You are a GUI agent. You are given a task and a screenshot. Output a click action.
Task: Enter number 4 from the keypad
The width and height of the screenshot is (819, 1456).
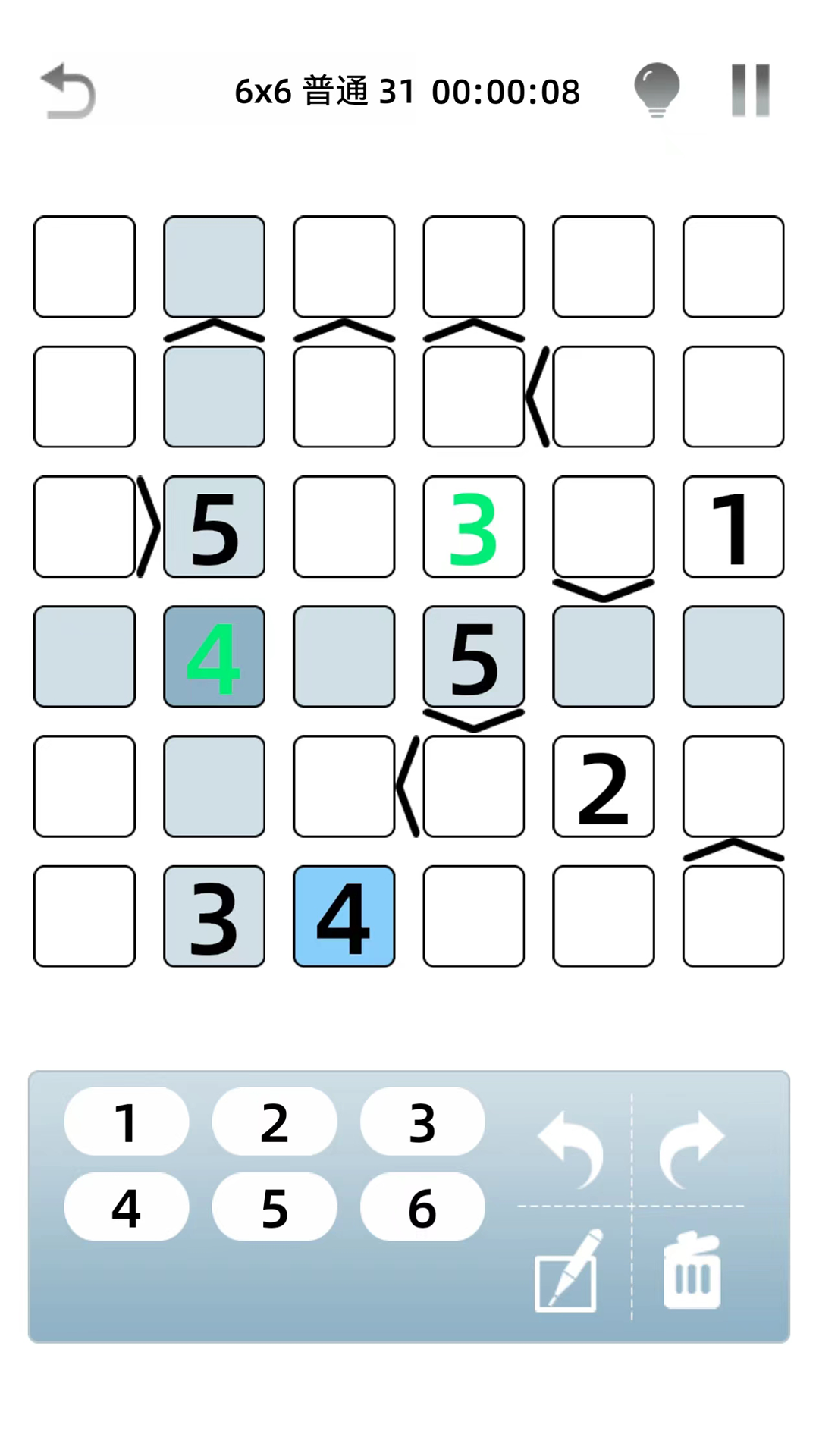pyautogui.click(x=127, y=1207)
